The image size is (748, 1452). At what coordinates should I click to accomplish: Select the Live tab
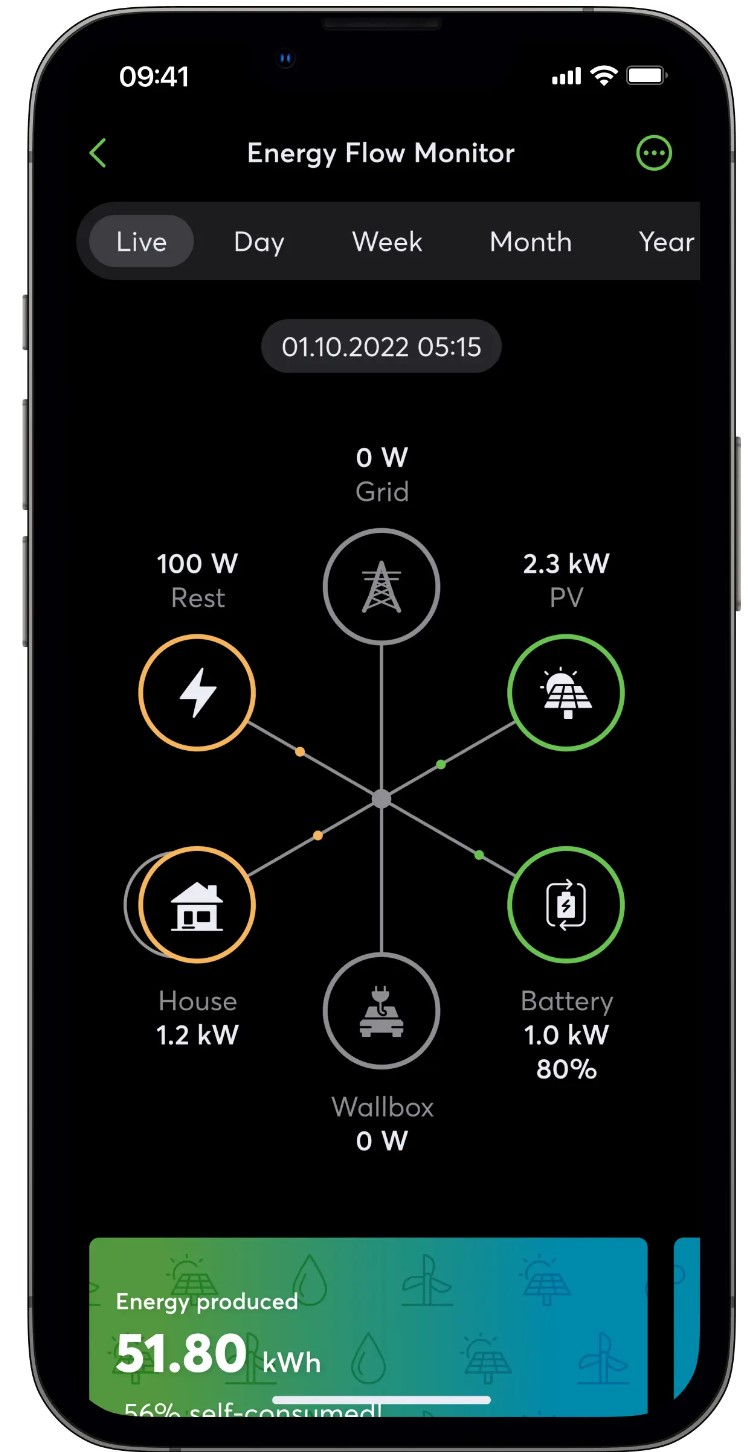coord(141,242)
